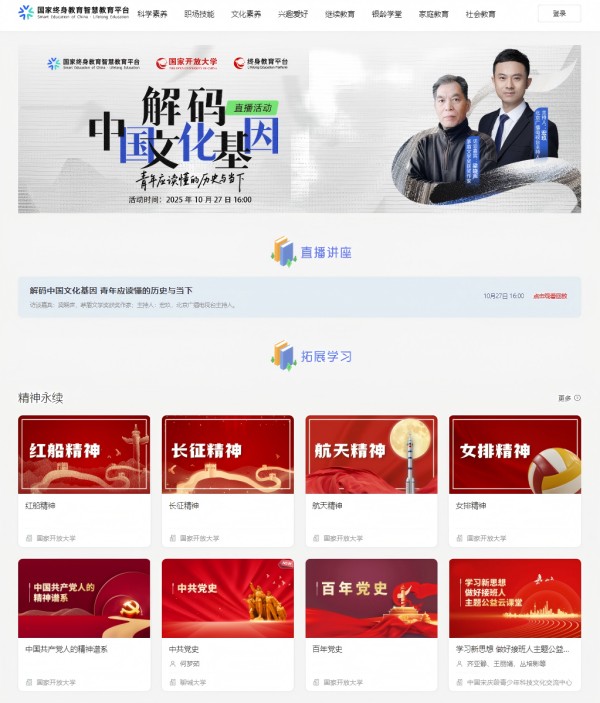Go to 文化素养 category

246,14
